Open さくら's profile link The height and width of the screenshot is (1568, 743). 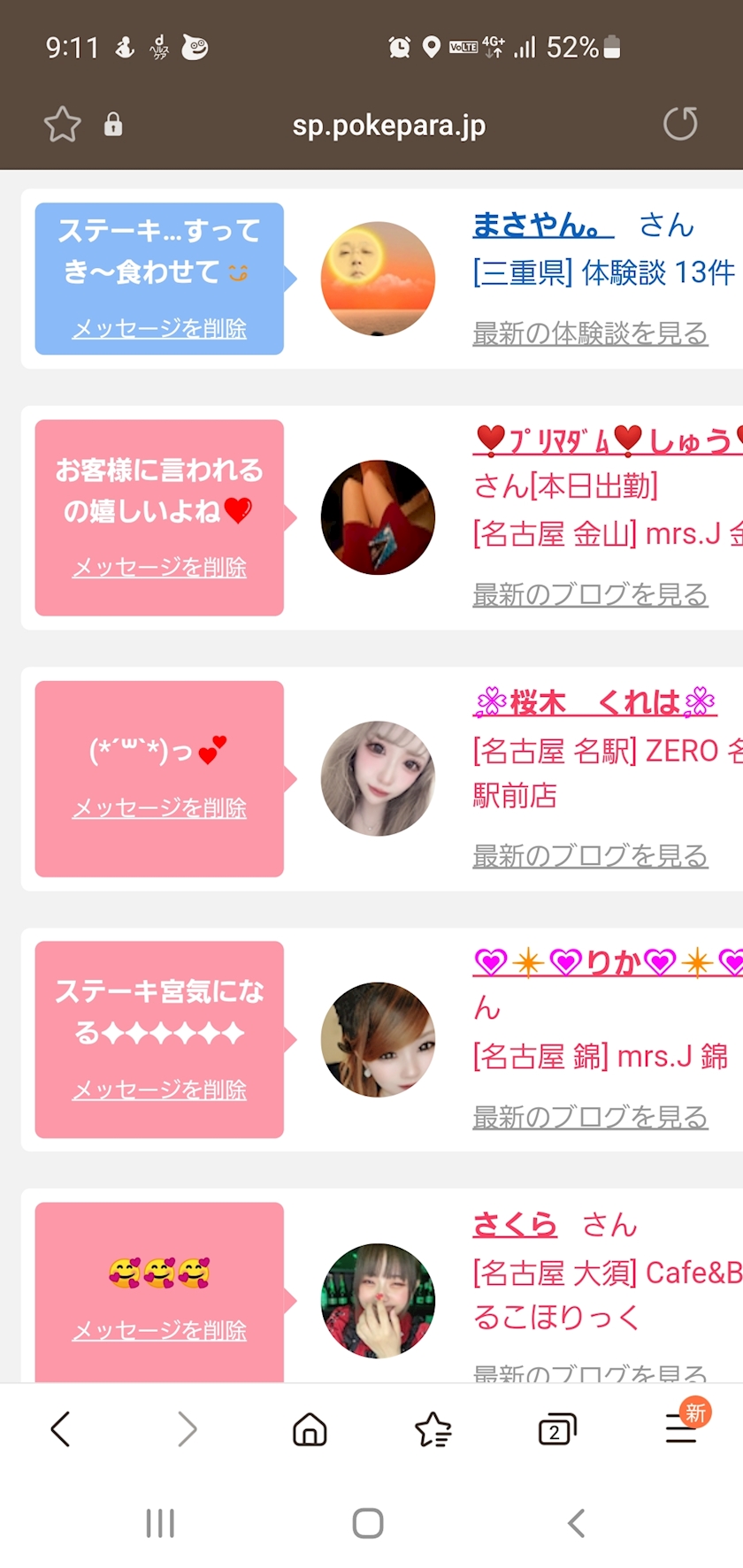tap(515, 1224)
